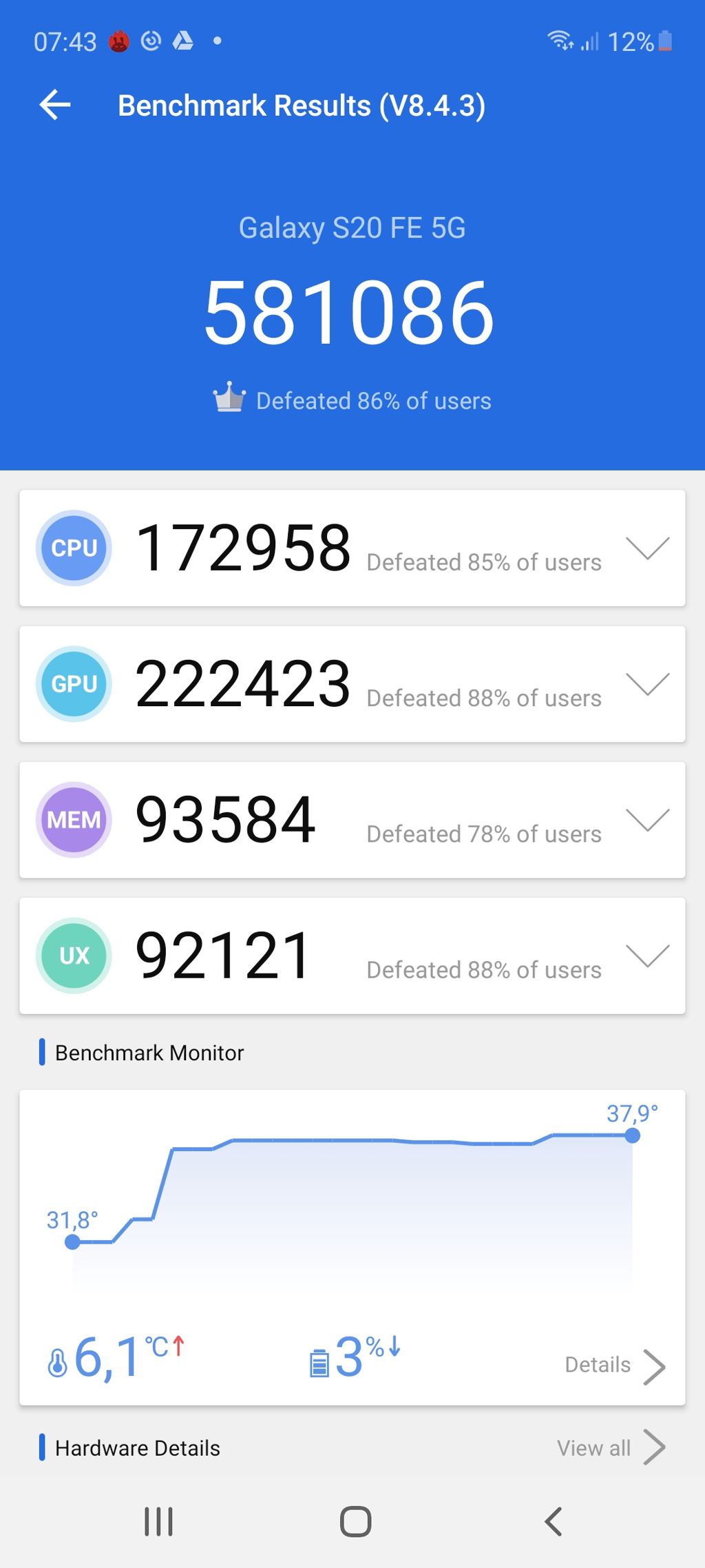Expand the UX score section

pyautogui.click(x=647, y=956)
